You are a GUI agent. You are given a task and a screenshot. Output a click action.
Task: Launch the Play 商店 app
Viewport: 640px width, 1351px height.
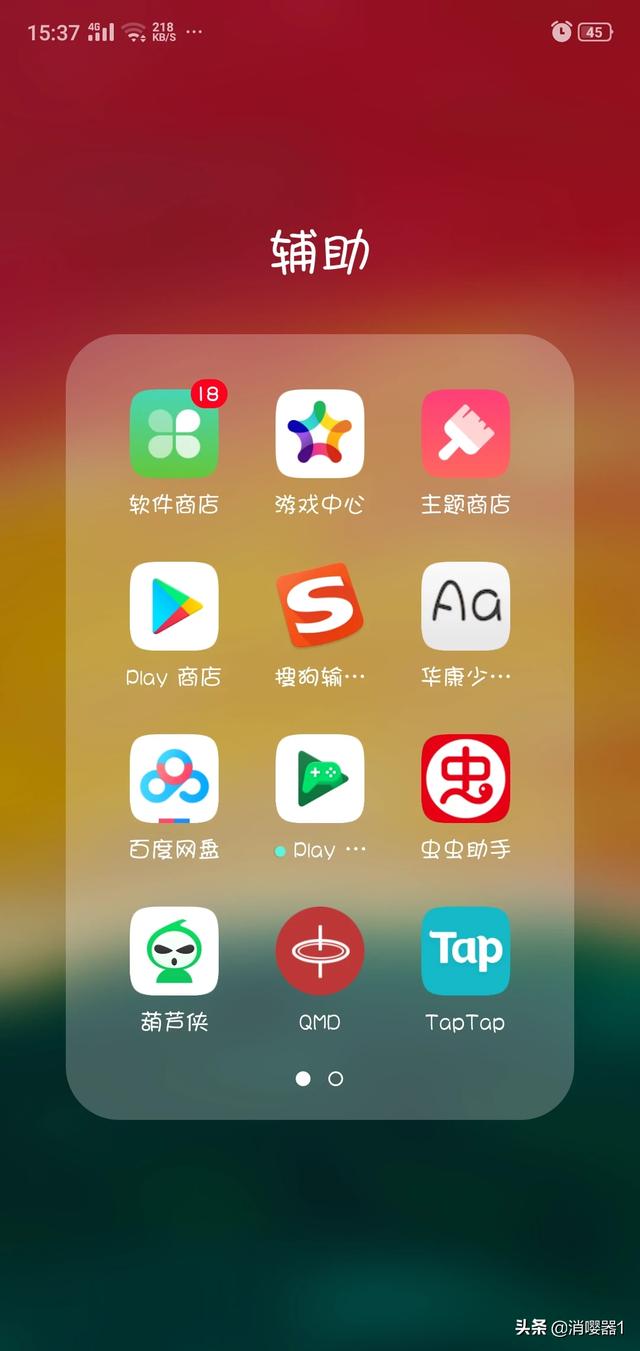(174, 606)
